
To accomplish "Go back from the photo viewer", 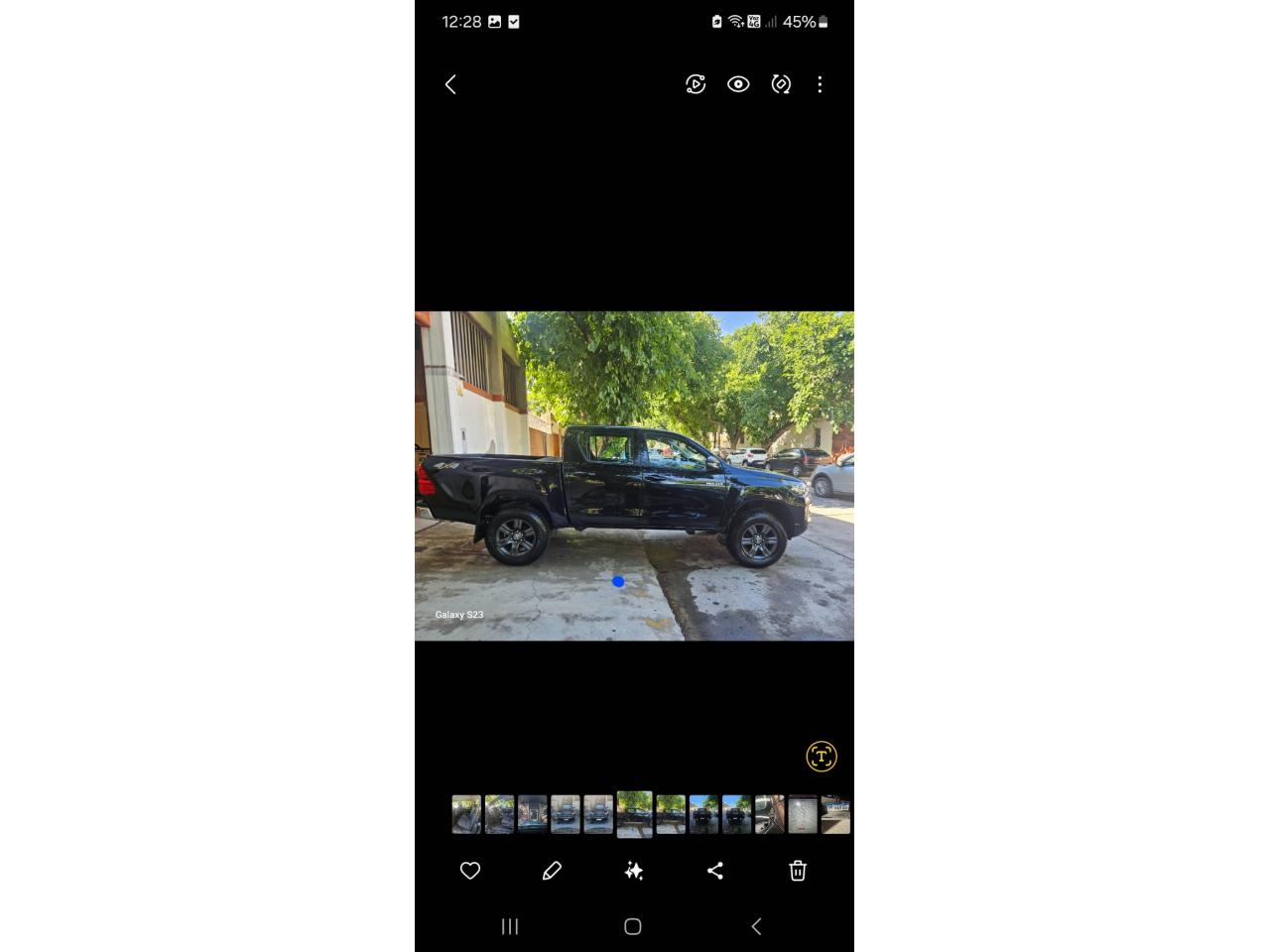I will pos(450,84).
